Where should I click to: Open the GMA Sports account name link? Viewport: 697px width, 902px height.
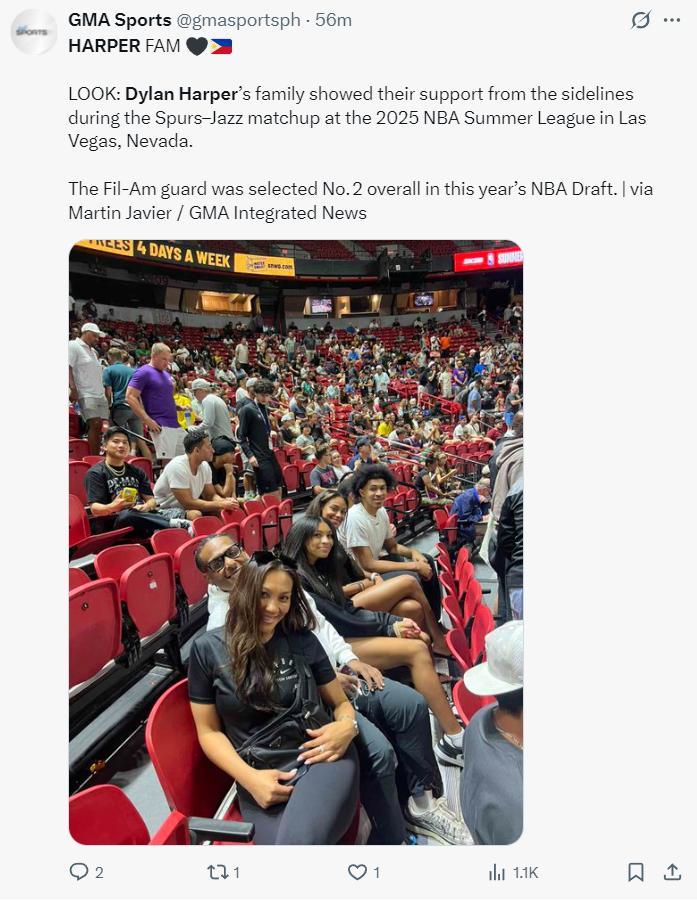click(x=119, y=20)
